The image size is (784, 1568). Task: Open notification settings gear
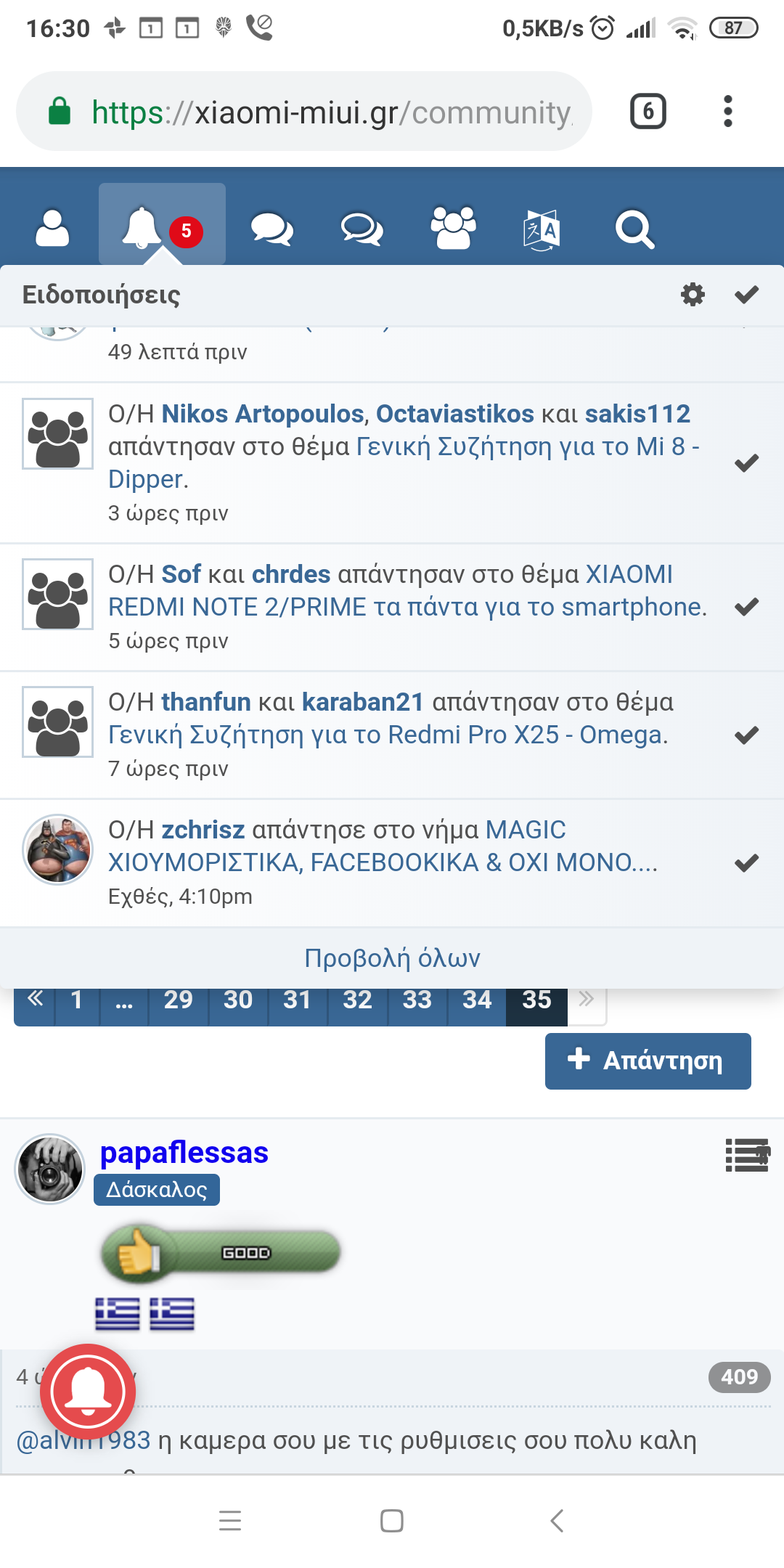693,294
